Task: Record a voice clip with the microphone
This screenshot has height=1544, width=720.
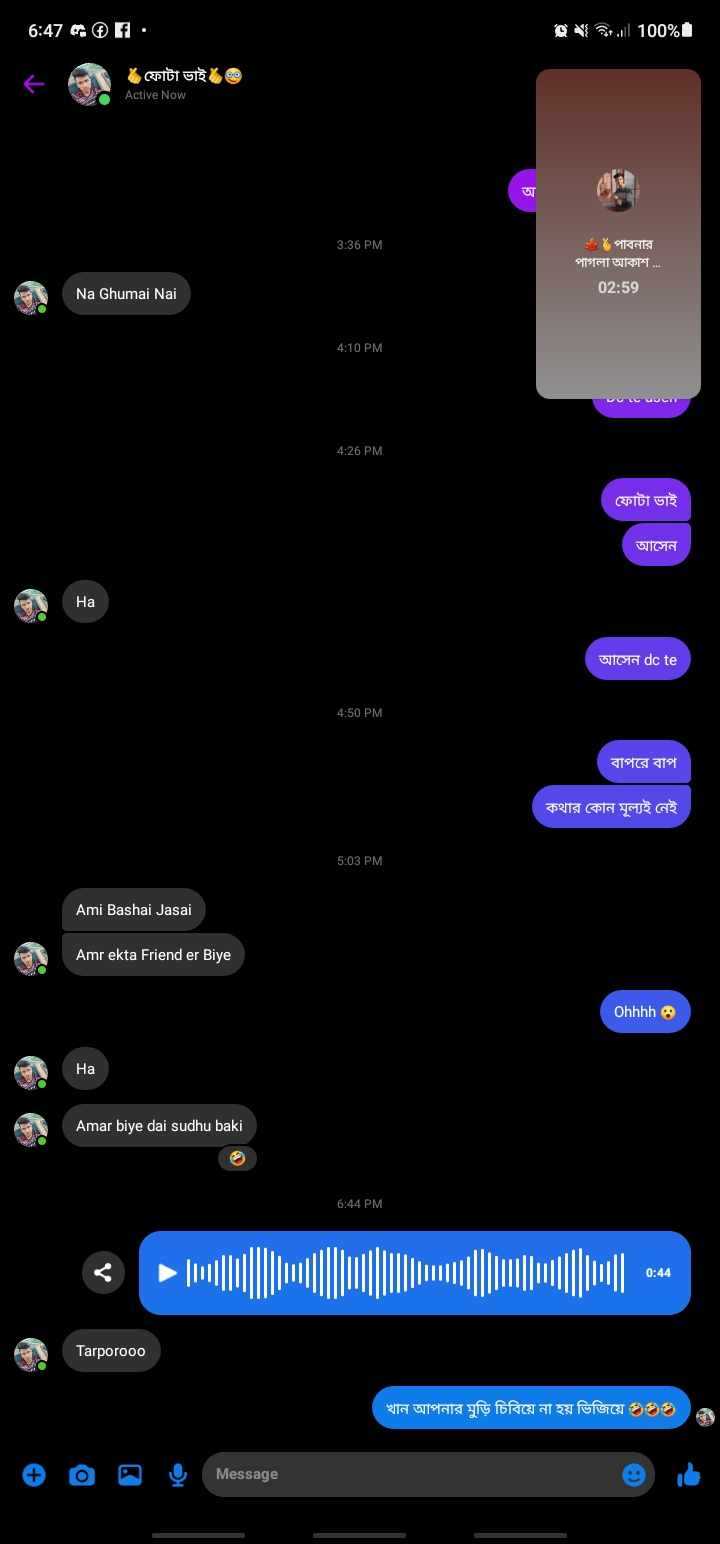Action: click(x=178, y=1474)
